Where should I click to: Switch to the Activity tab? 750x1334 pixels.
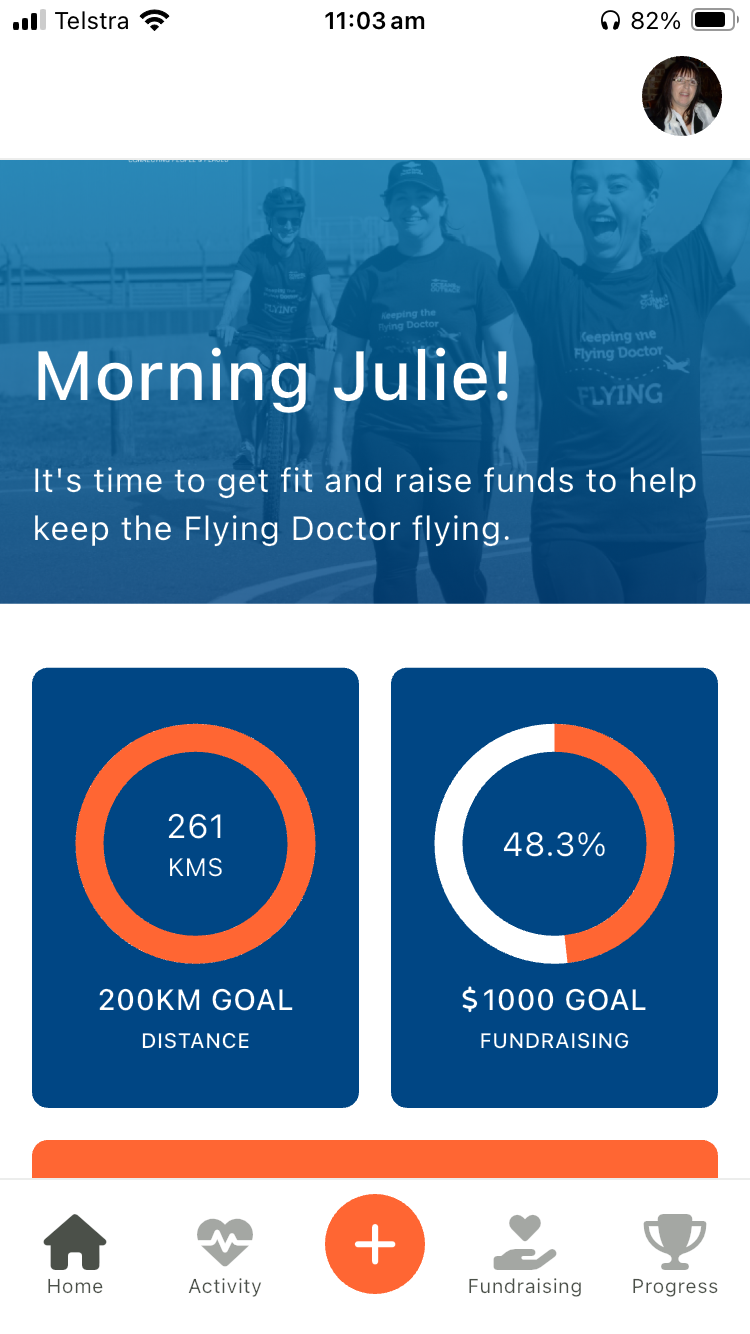[x=225, y=1254]
